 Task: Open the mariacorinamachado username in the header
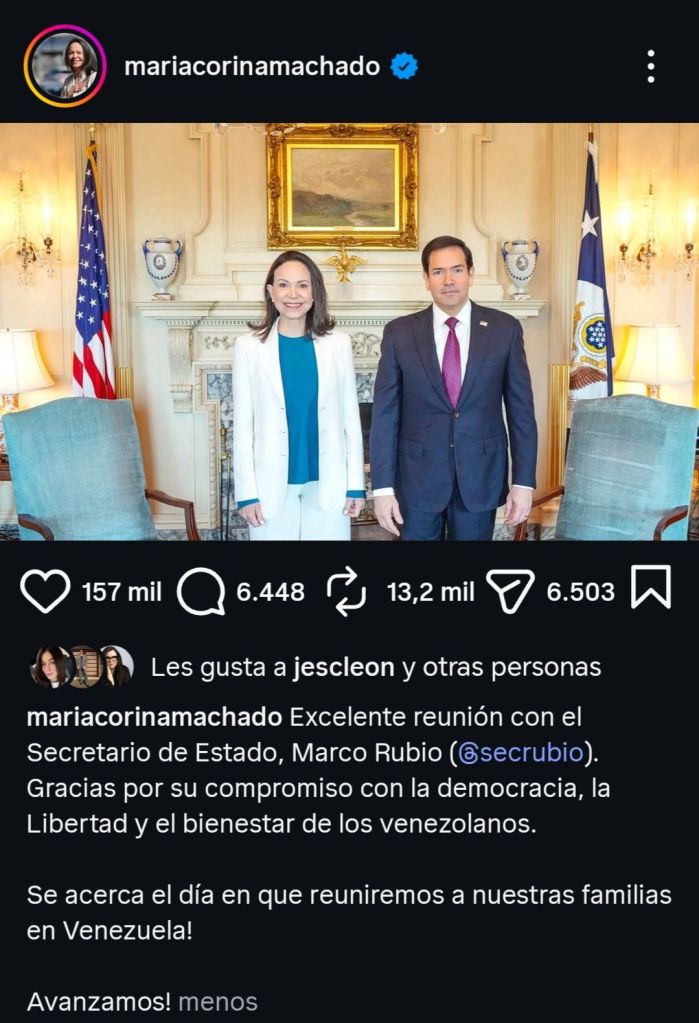click(251, 67)
